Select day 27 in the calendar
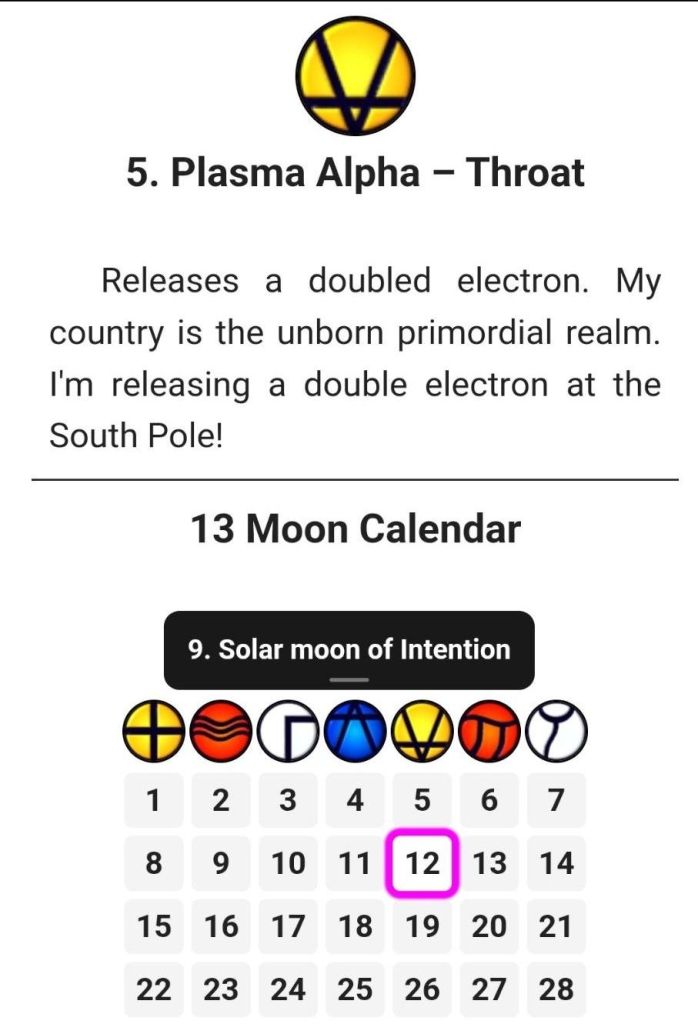Image resolution: width=698 pixels, height=1024 pixels. tap(489, 989)
